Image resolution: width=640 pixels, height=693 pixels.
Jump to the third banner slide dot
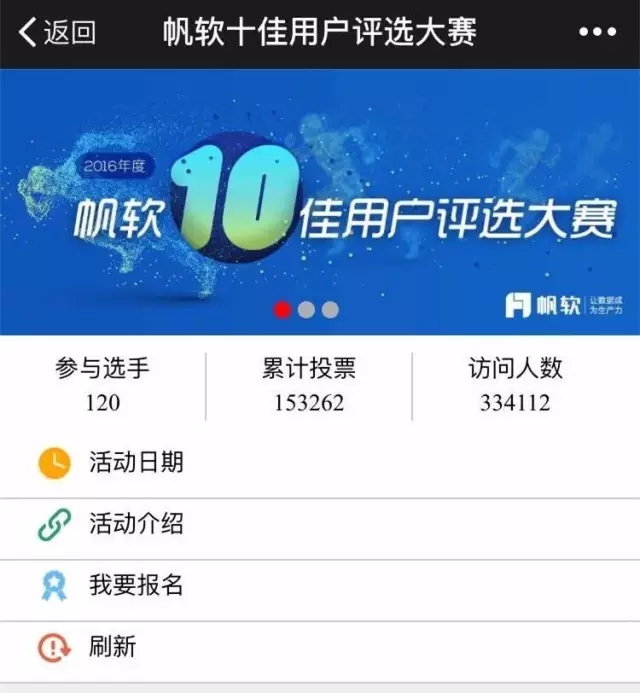pyautogui.click(x=330, y=310)
